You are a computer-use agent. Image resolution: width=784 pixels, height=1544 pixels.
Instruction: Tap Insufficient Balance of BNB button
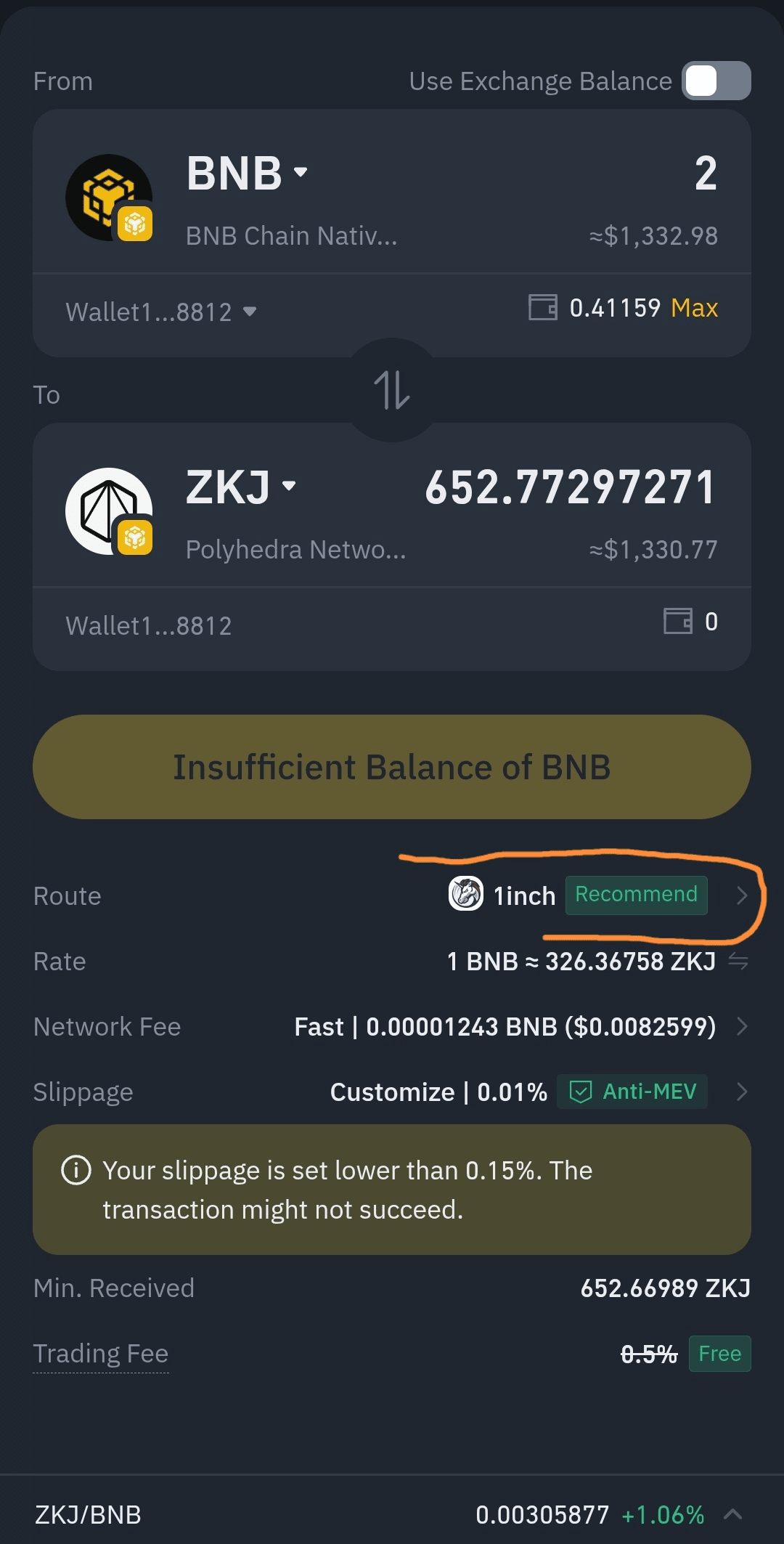click(392, 767)
